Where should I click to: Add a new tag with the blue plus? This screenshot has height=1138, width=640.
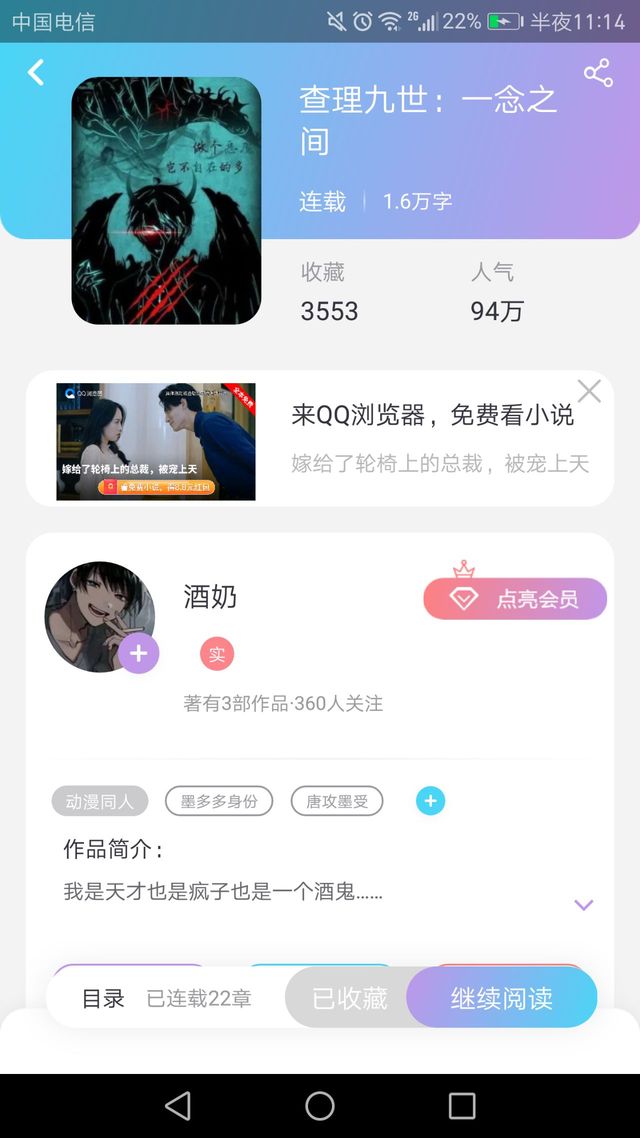point(430,801)
